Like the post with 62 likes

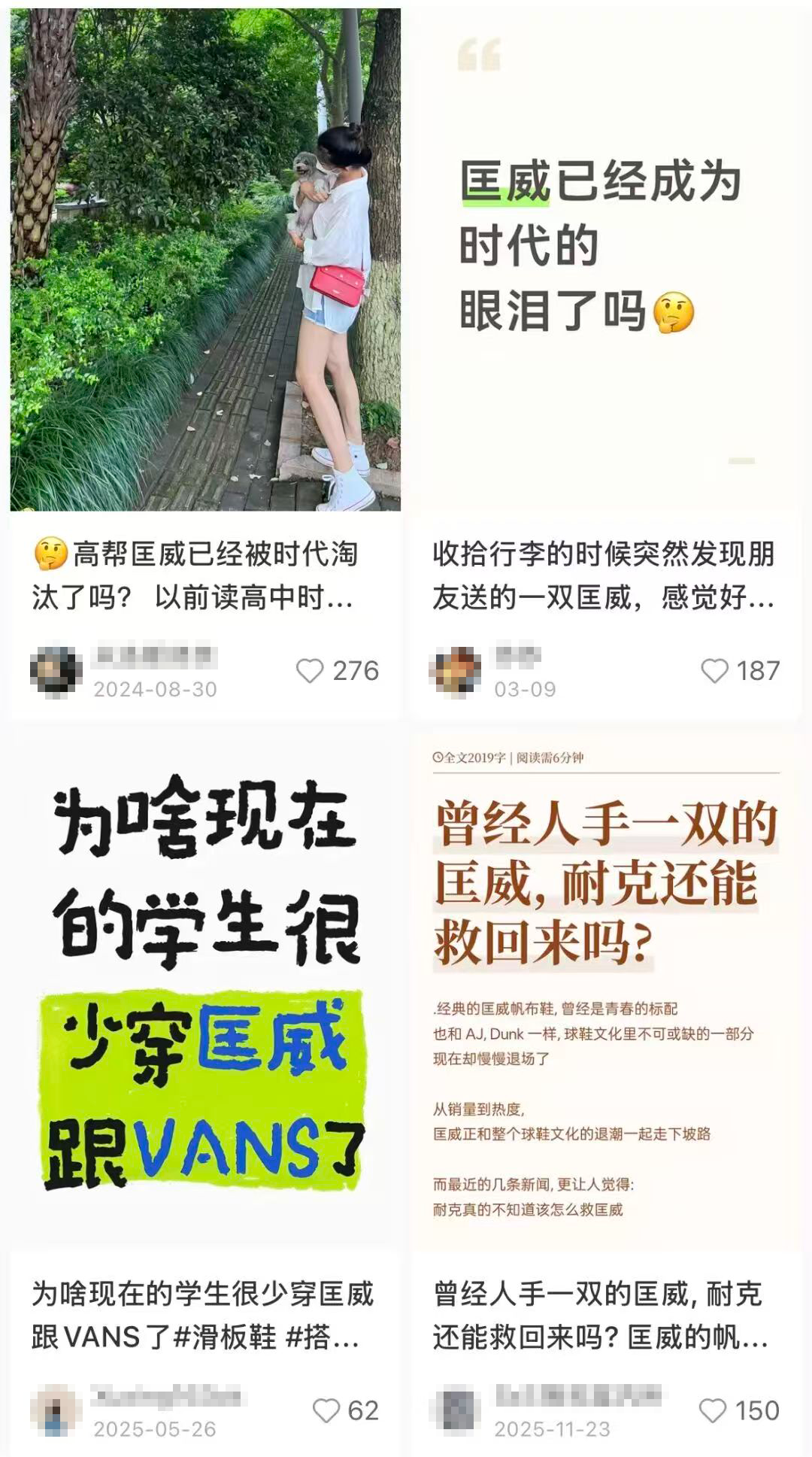pos(326,1410)
